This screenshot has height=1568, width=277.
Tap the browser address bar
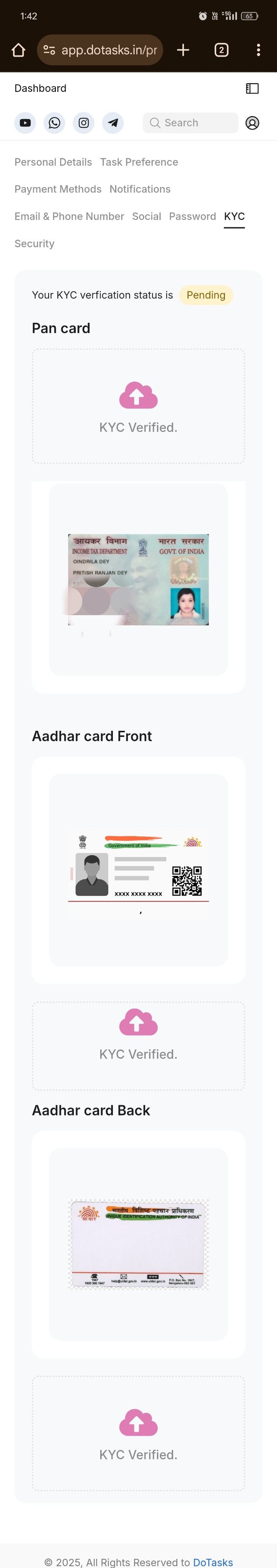(x=101, y=50)
